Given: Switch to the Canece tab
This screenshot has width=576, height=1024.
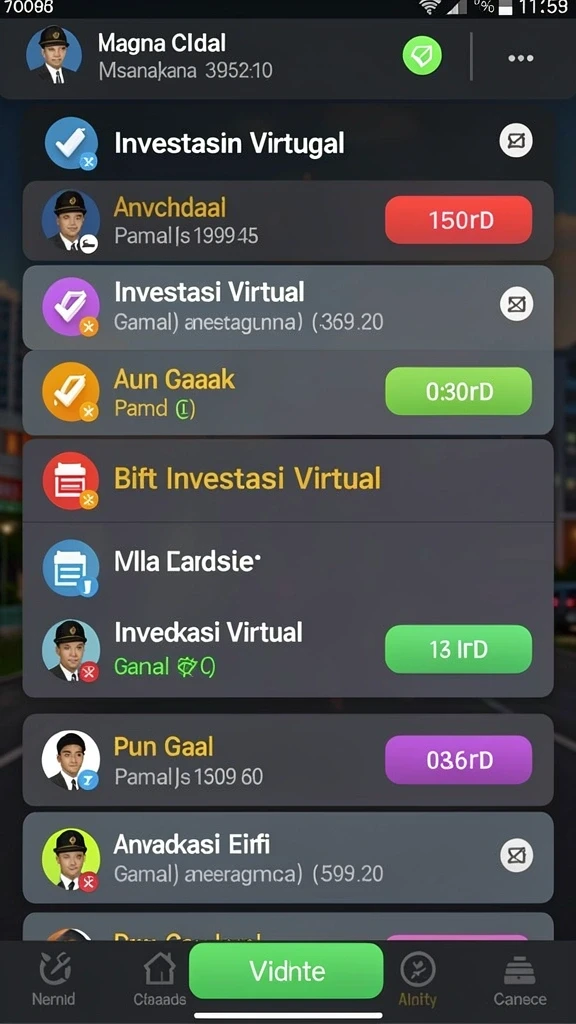Looking at the screenshot, I should 520,978.
